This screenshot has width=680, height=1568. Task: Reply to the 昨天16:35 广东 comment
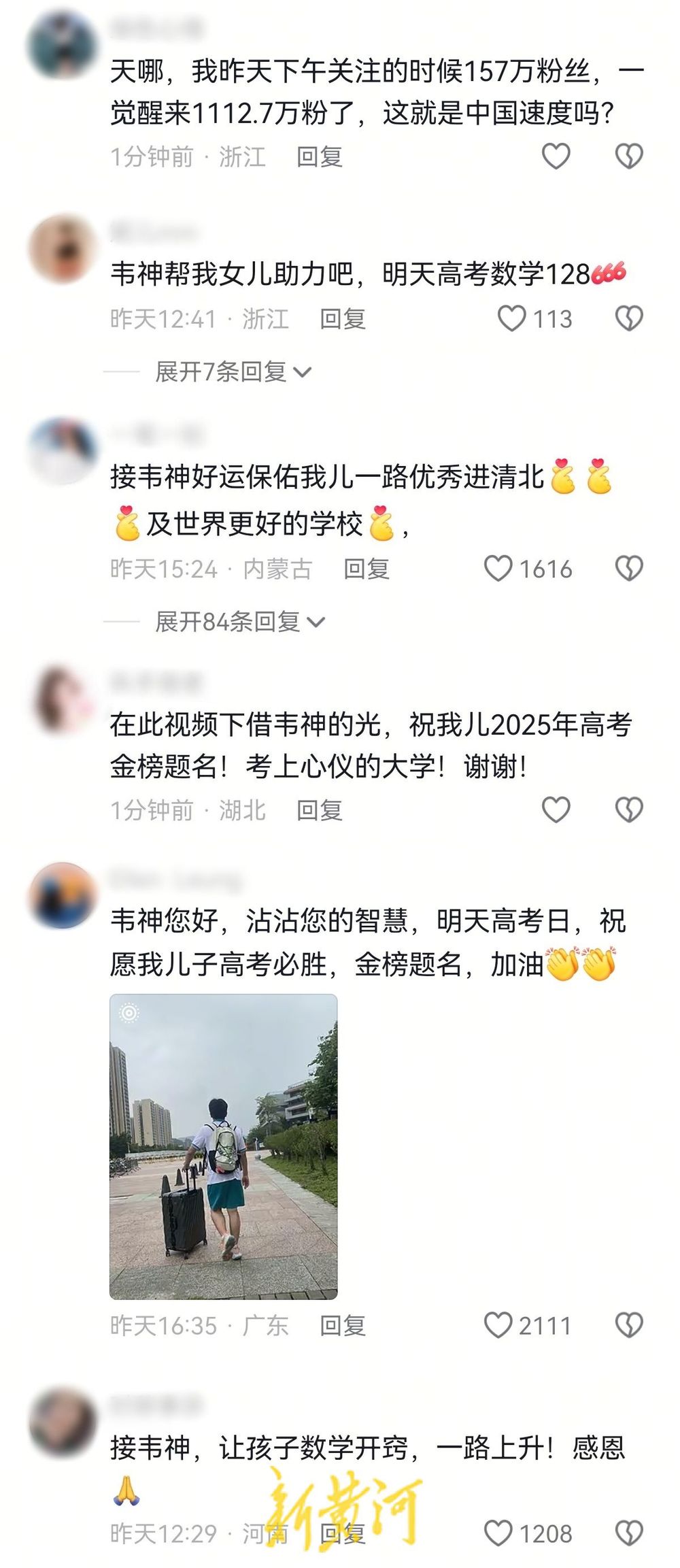[x=343, y=1326]
